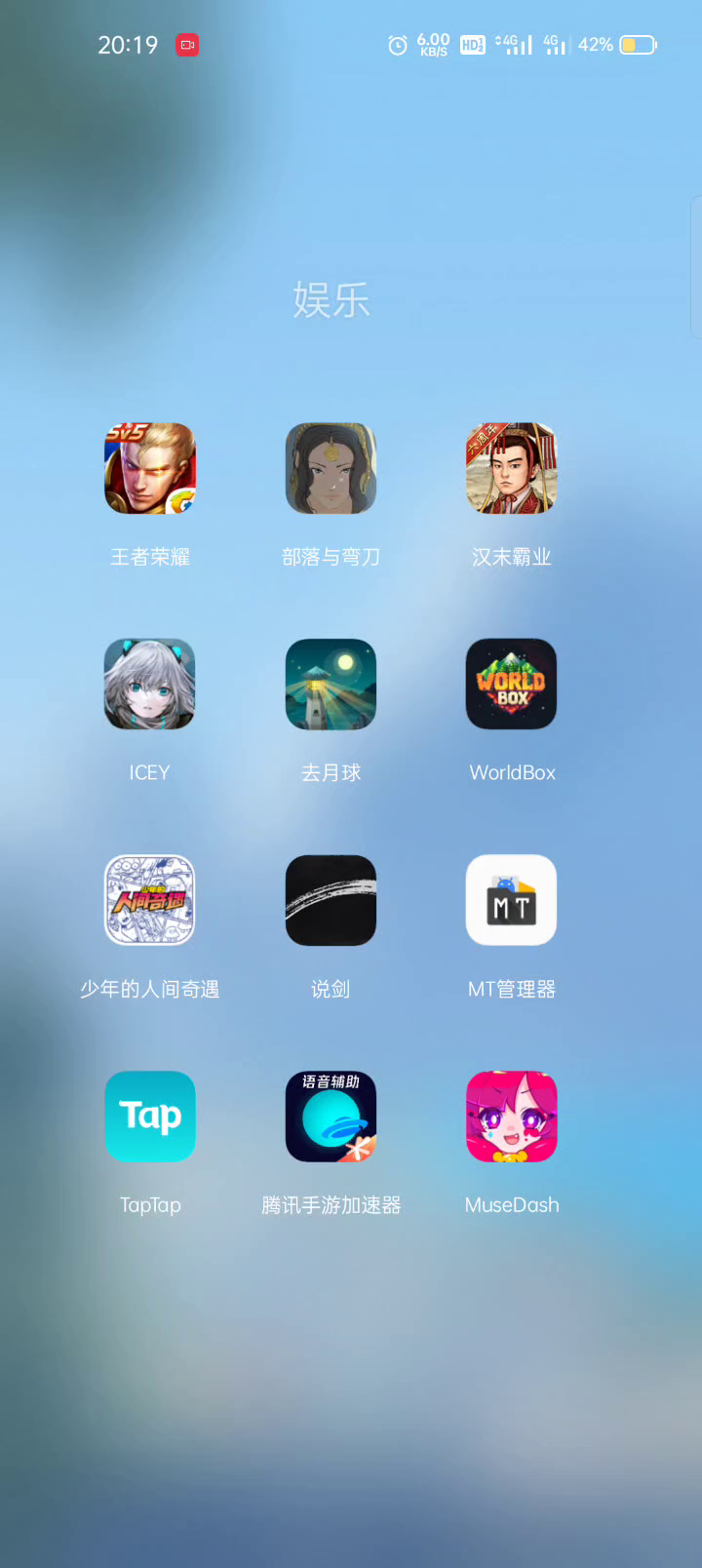The height and width of the screenshot is (1568, 702).
Task: Launch 去月球 app
Action: 331,685
